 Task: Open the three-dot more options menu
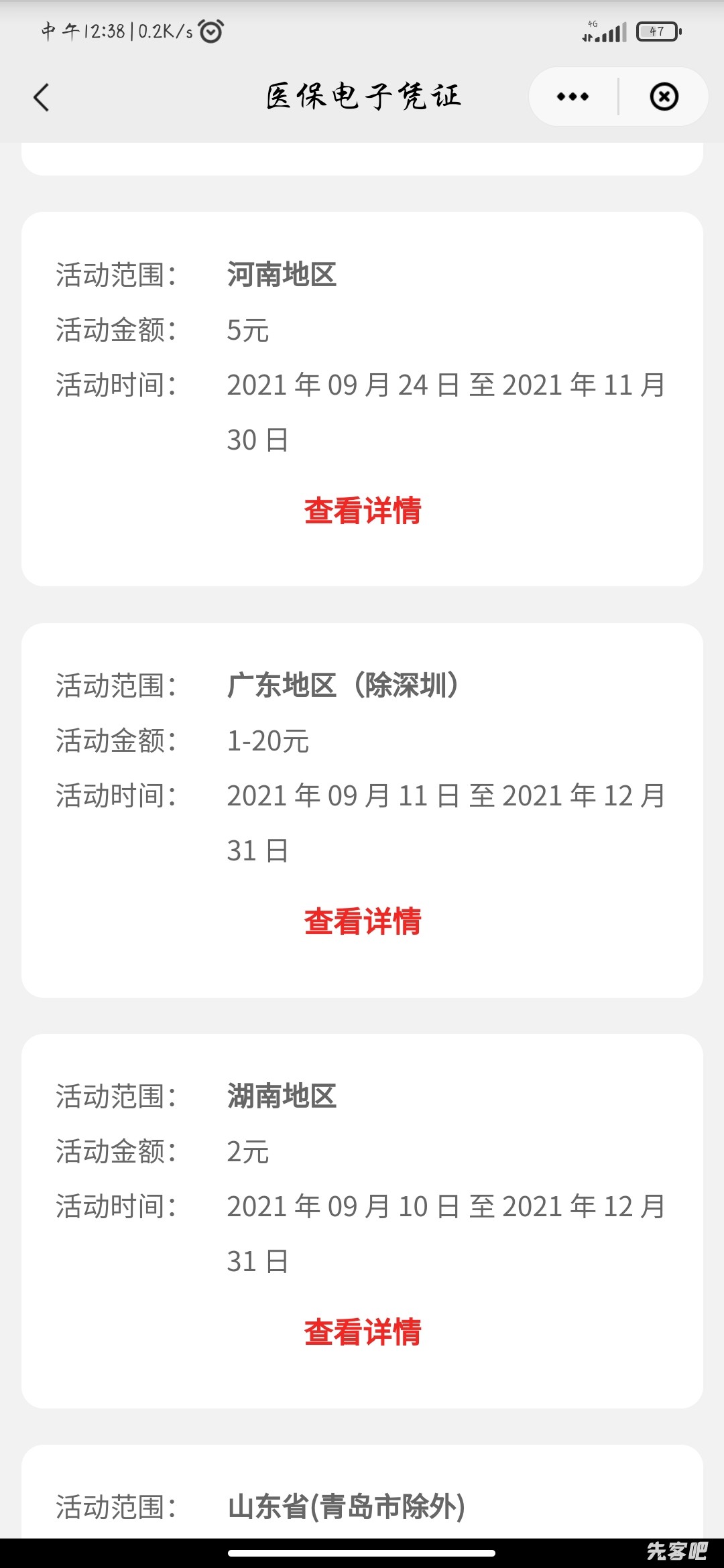pyautogui.click(x=572, y=97)
